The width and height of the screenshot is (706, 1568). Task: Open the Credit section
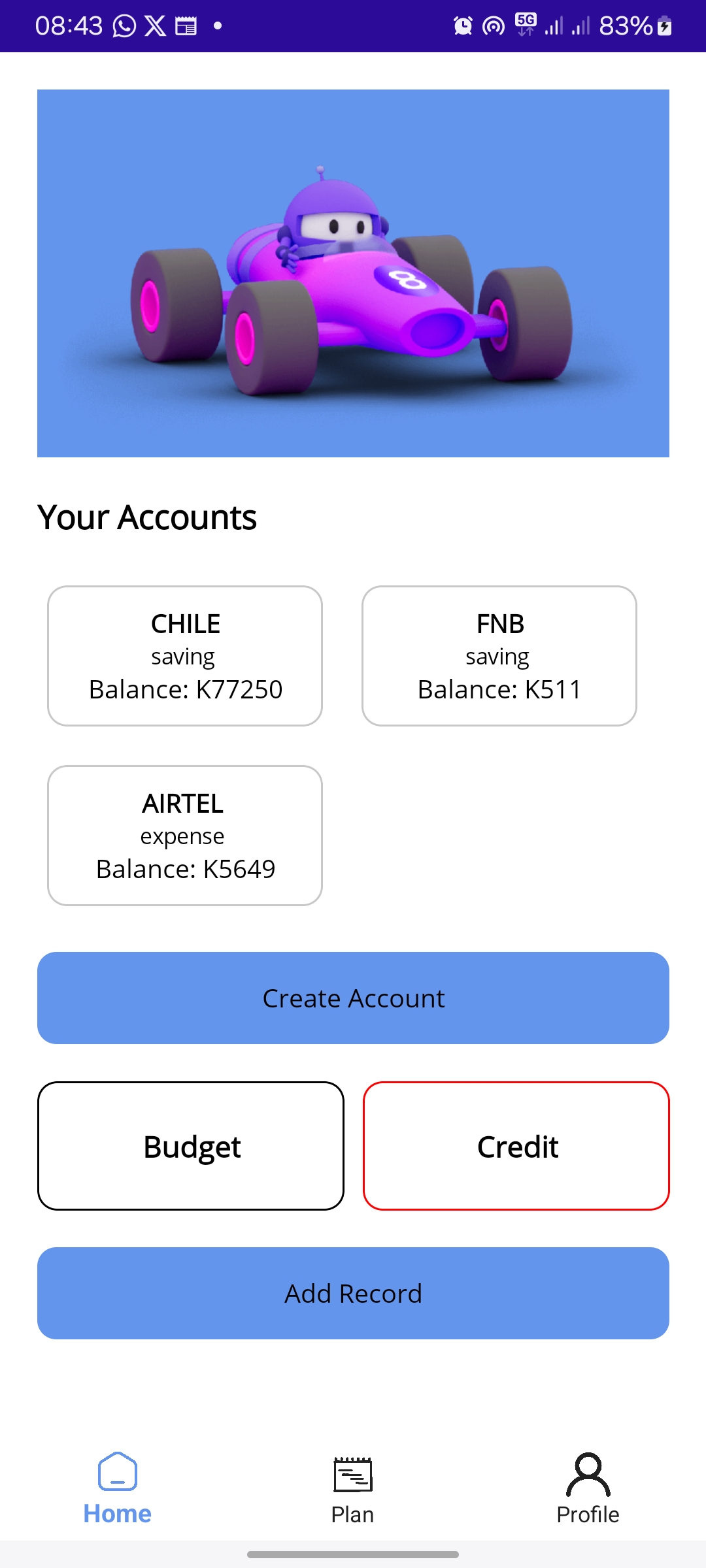(x=516, y=1145)
